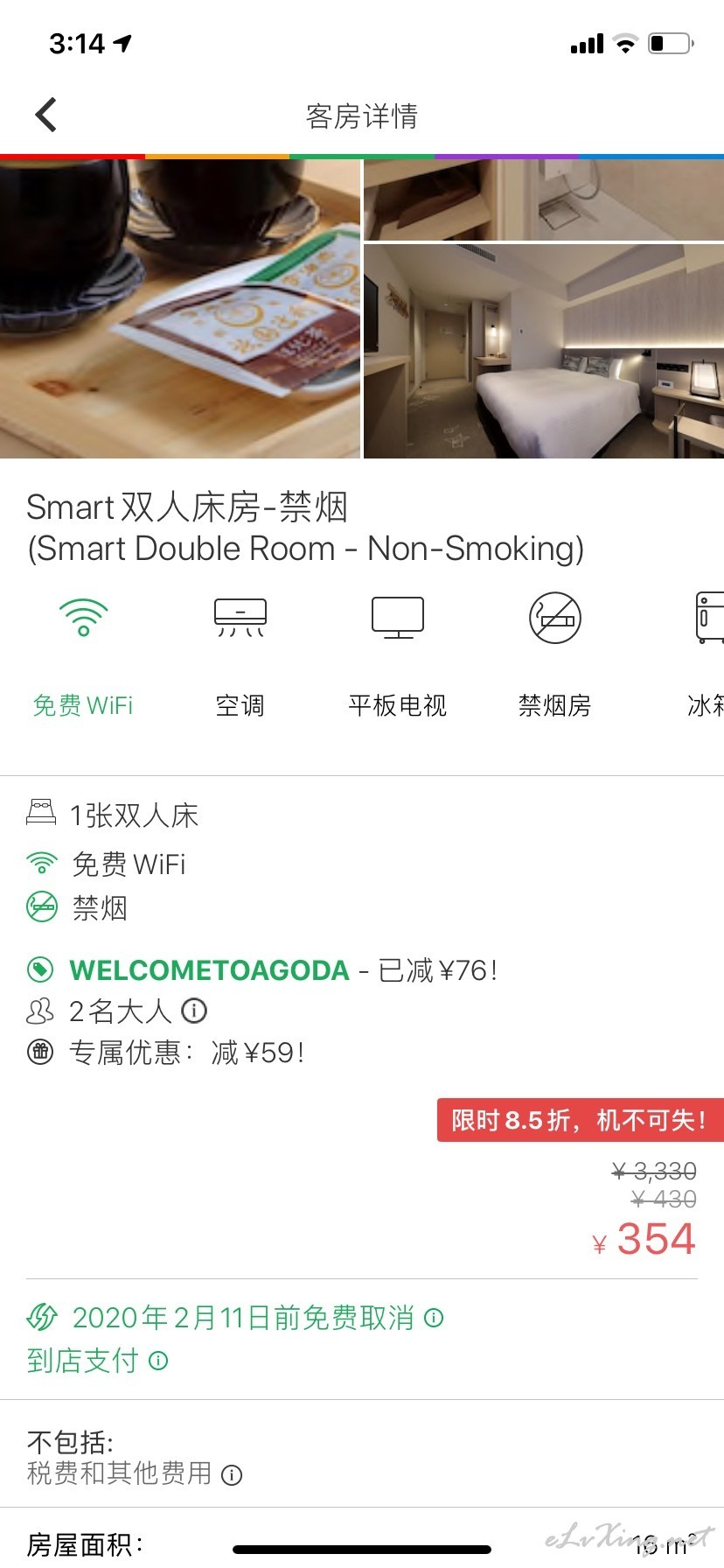724x1568 pixels.
Task: Open info icon beside the free cancellation date
Action: coord(434,1318)
